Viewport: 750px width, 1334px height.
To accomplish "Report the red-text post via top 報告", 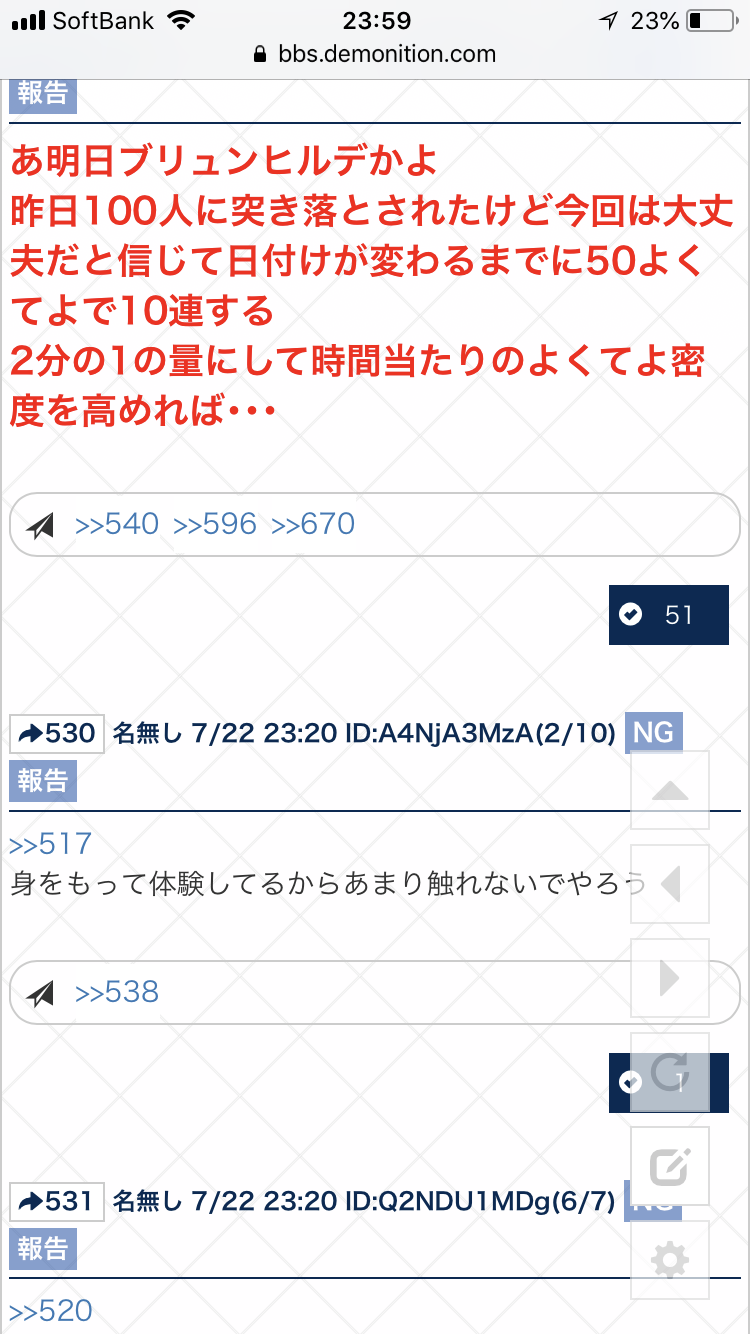I will coord(42,93).
